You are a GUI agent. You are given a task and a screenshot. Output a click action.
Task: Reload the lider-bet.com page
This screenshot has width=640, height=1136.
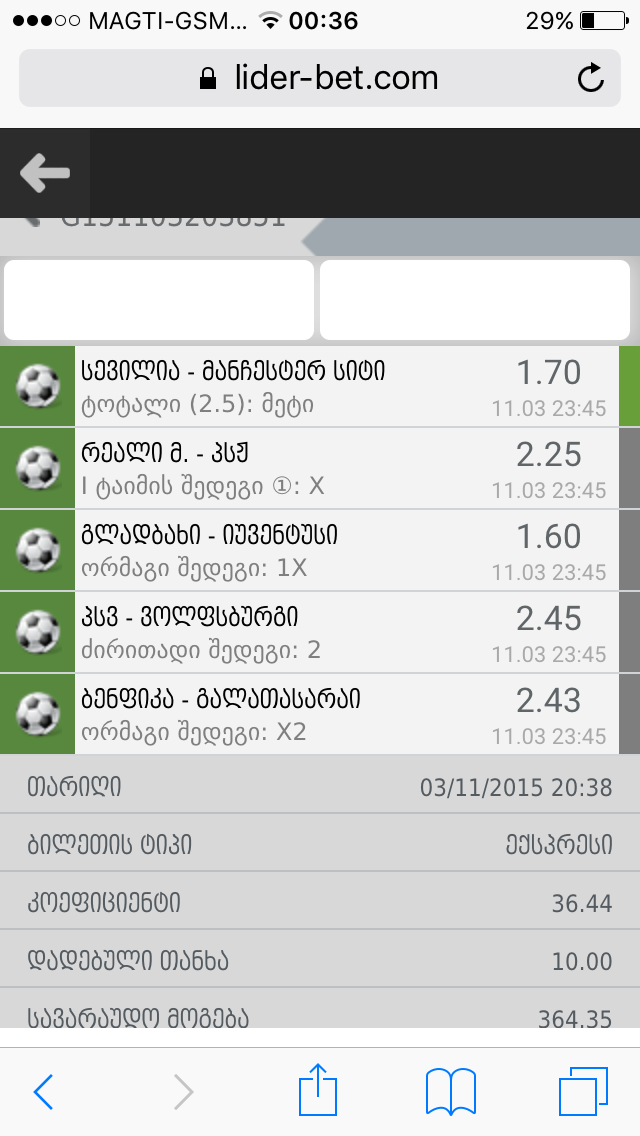pyautogui.click(x=591, y=78)
